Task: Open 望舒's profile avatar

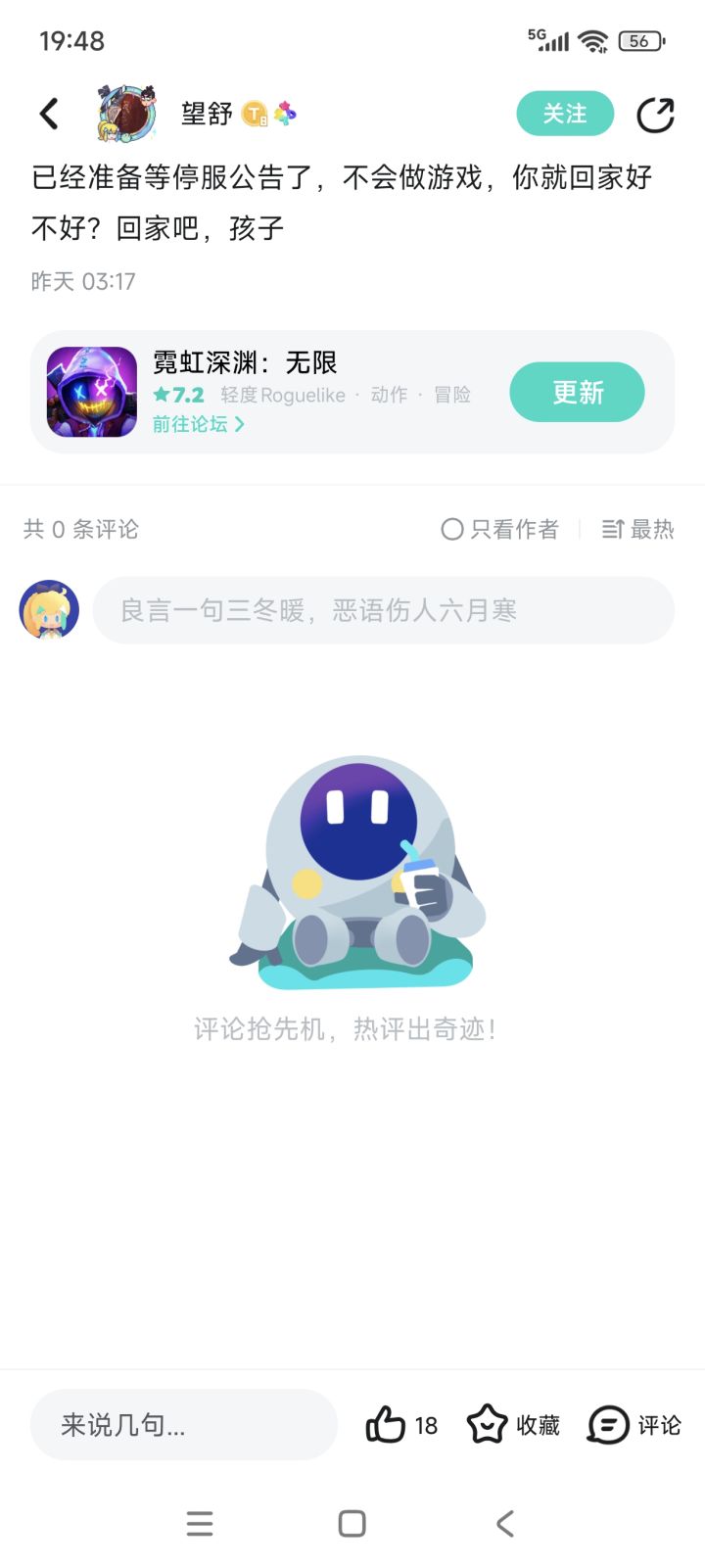Action: click(126, 114)
